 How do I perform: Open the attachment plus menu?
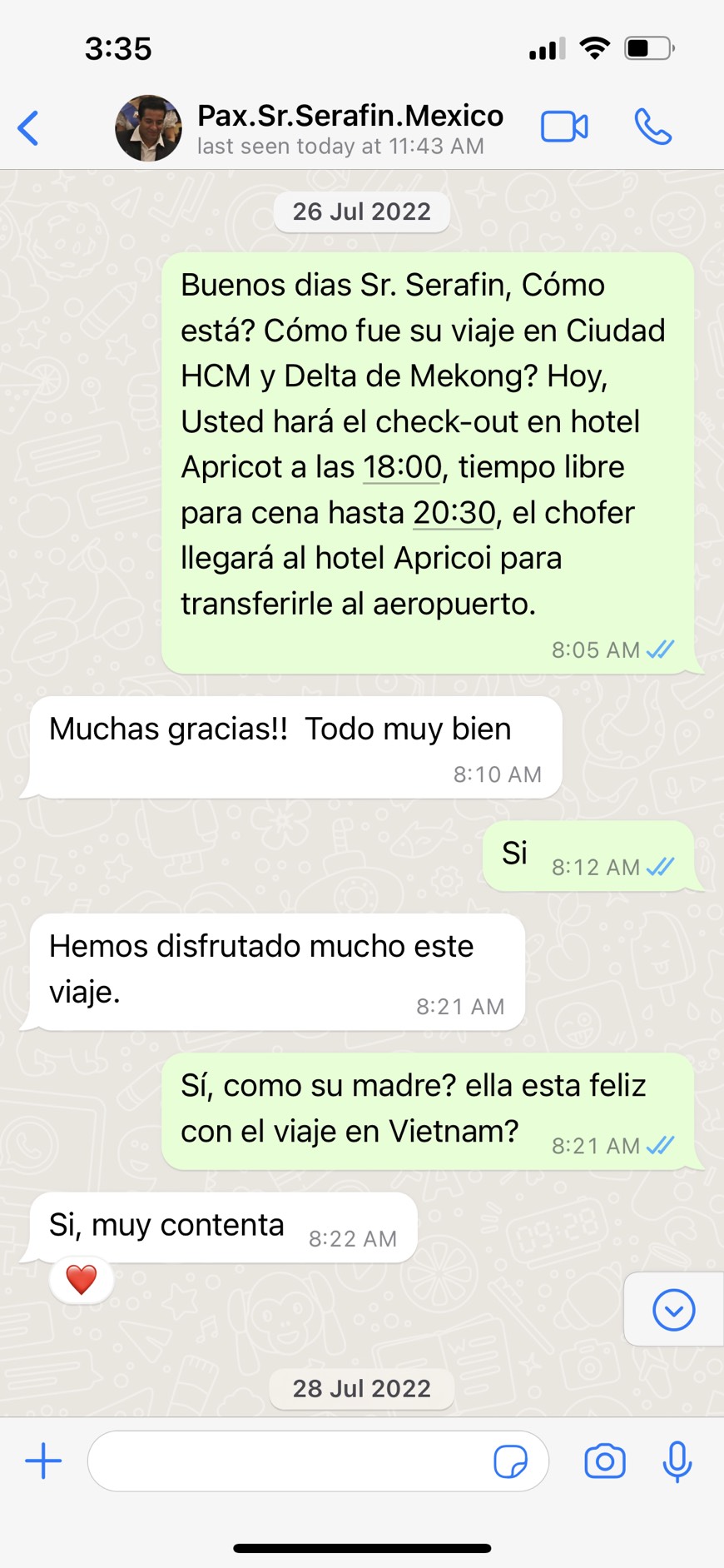(x=43, y=1461)
